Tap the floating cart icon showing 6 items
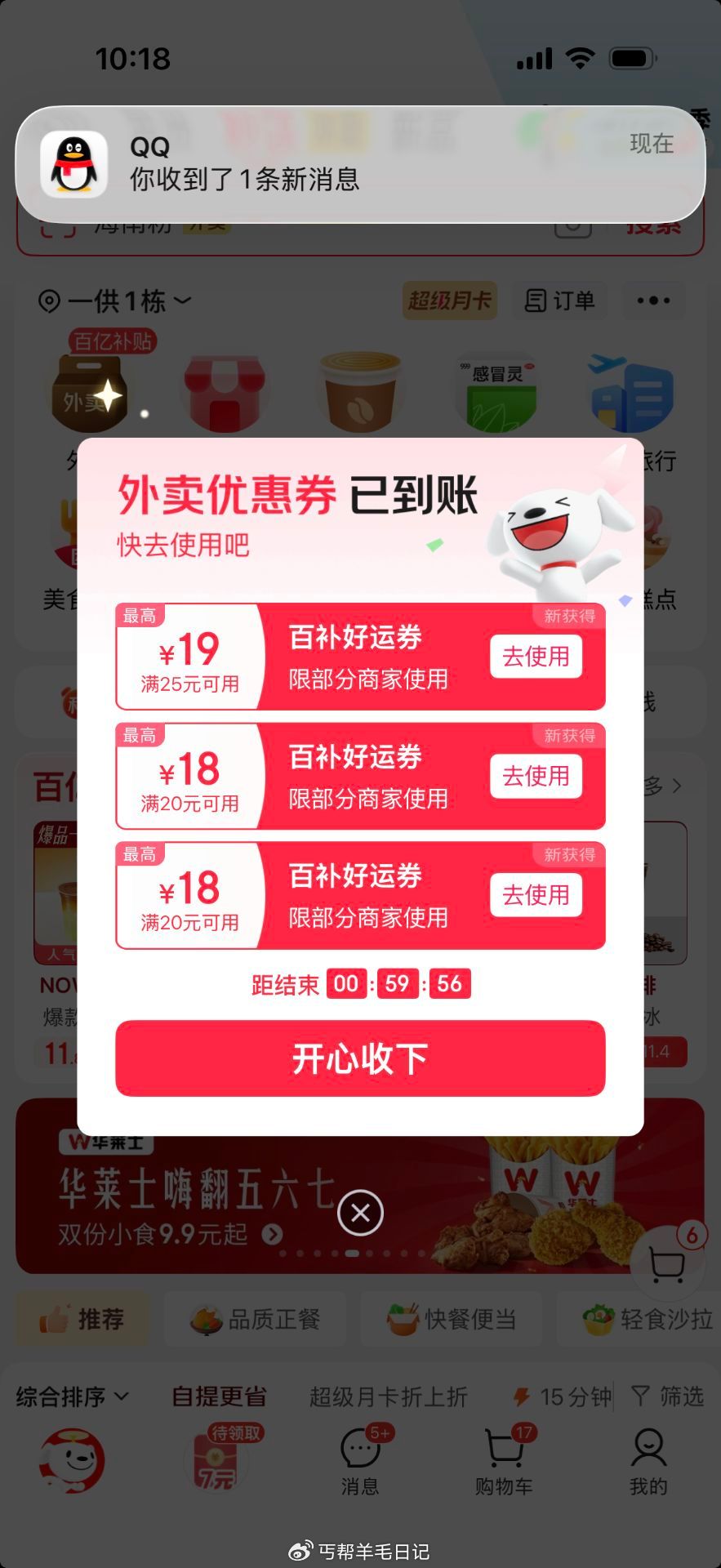 [668, 1262]
